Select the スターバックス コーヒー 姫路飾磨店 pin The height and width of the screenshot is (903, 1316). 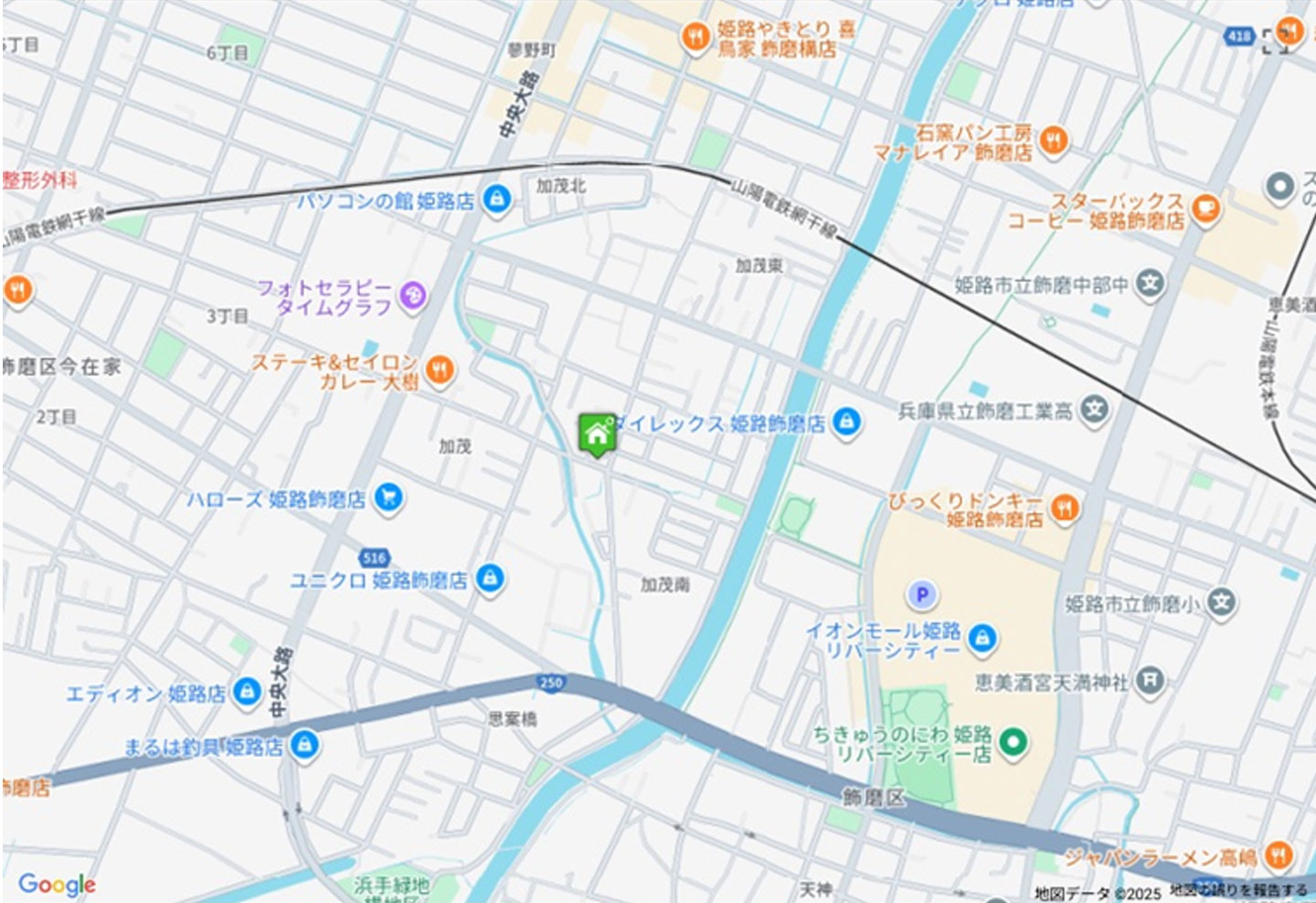click(x=1206, y=209)
